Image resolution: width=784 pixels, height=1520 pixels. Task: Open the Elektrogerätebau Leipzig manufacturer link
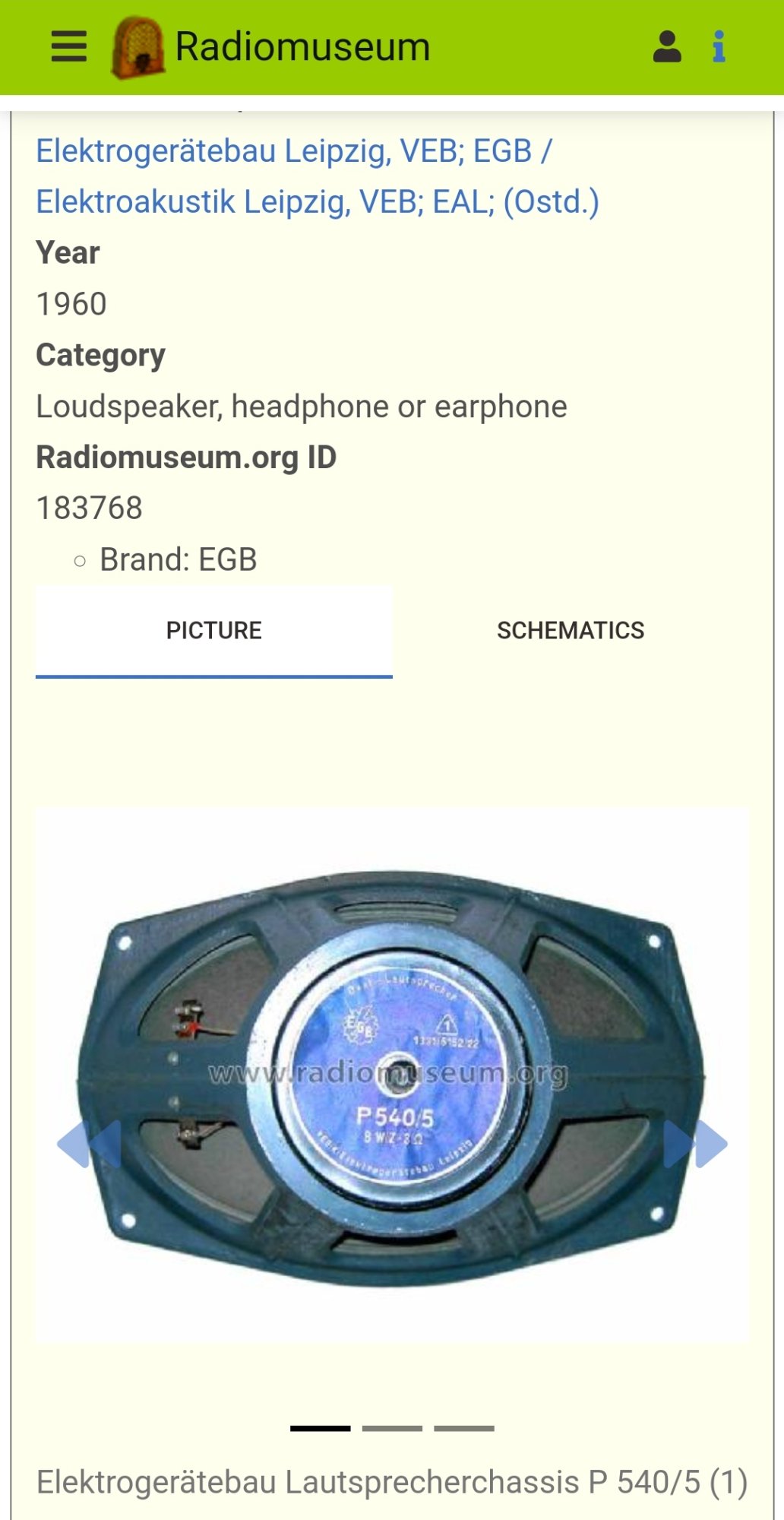pyautogui.click(x=318, y=176)
